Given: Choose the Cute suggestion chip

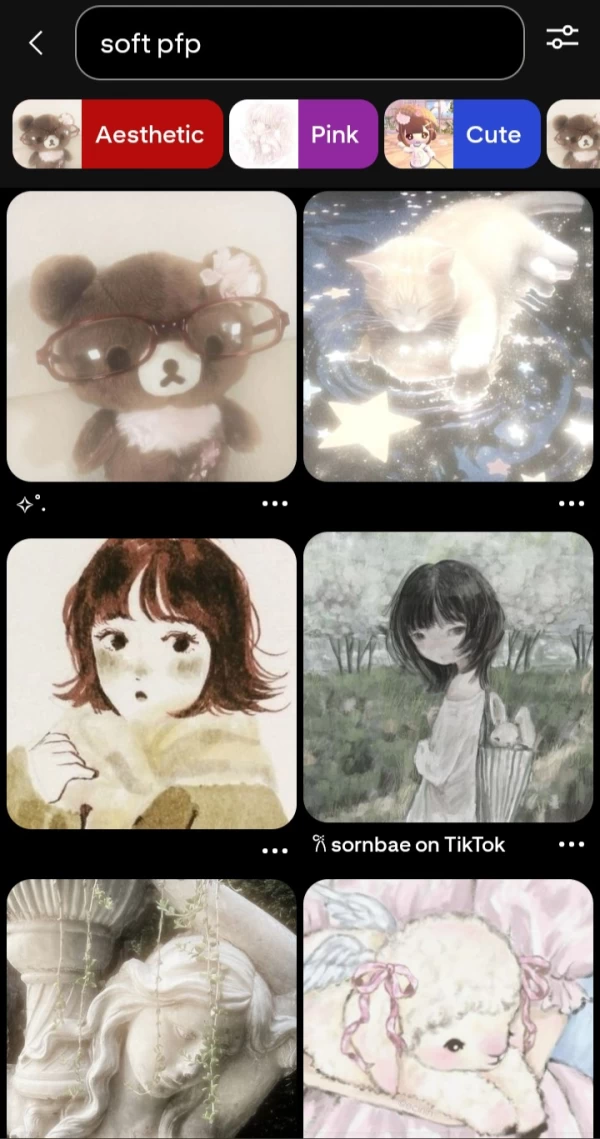Looking at the screenshot, I should 462,134.
